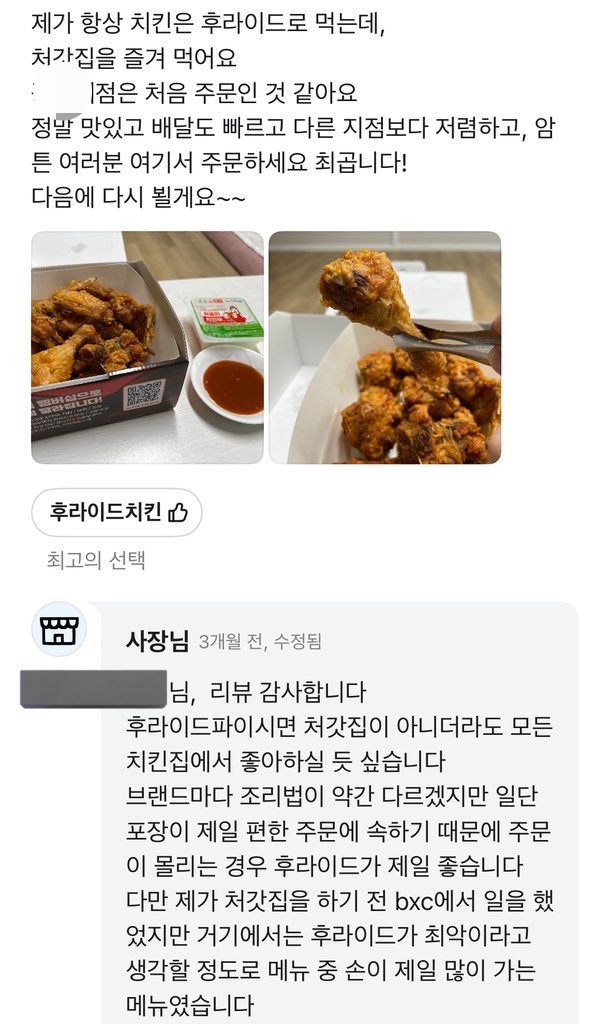Screen dimensions: 610x1024
Task: View the review photo of chicken on a fork
Action: pos(385,347)
